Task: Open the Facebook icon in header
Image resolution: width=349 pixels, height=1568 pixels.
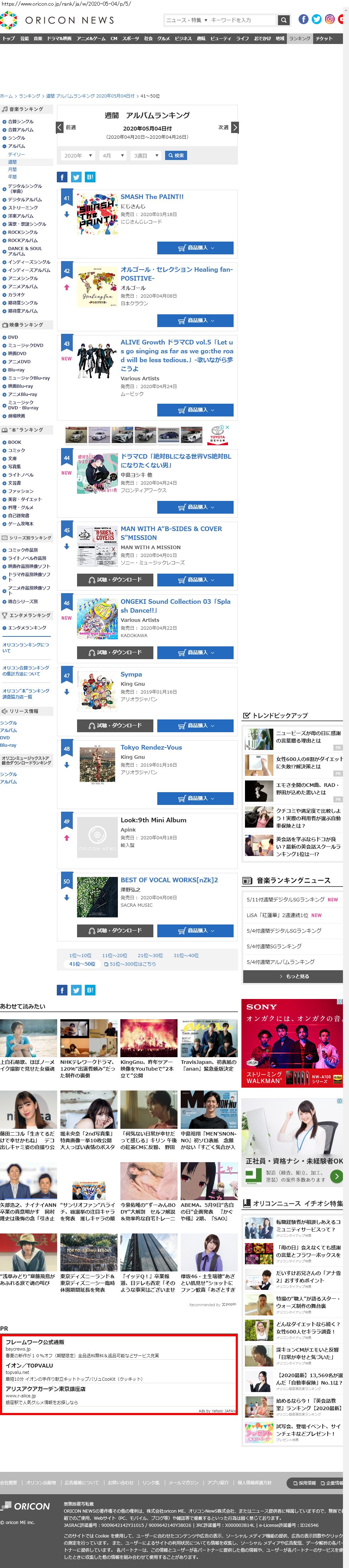Action: (303, 20)
